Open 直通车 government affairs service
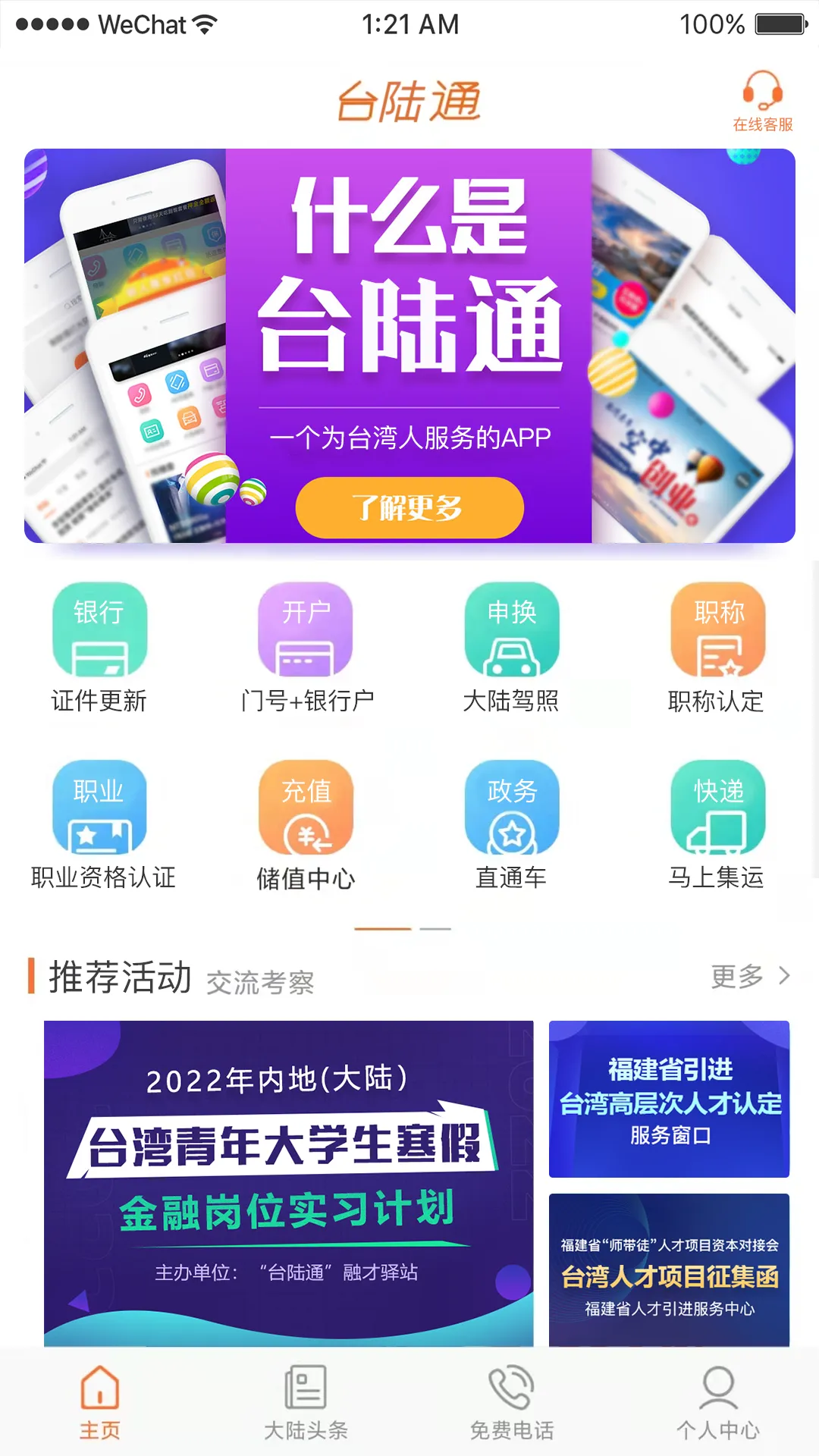The height and width of the screenshot is (1456, 819). [512, 826]
